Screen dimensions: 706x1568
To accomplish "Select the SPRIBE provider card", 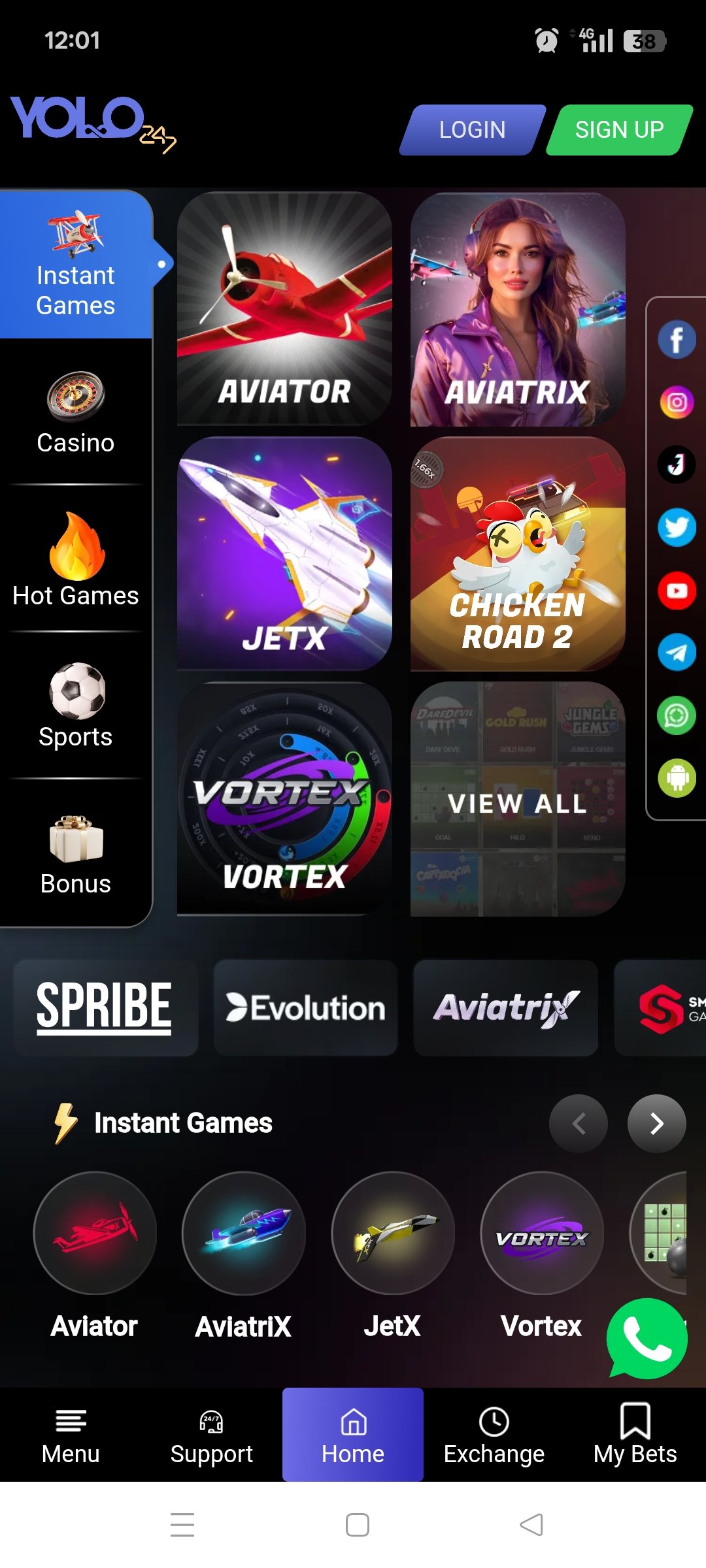I will click(x=105, y=1007).
